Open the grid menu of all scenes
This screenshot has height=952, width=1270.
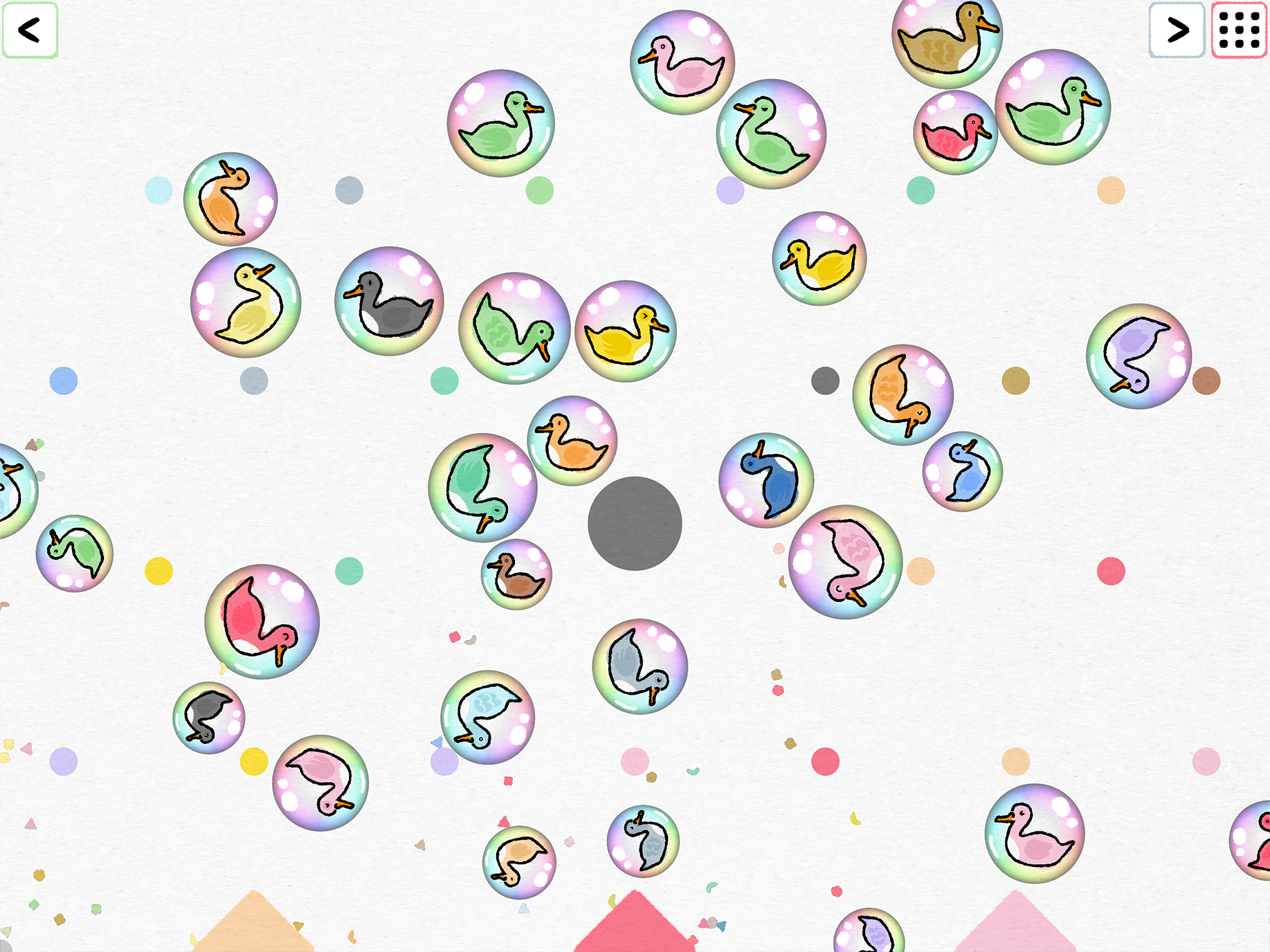(x=1239, y=30)
